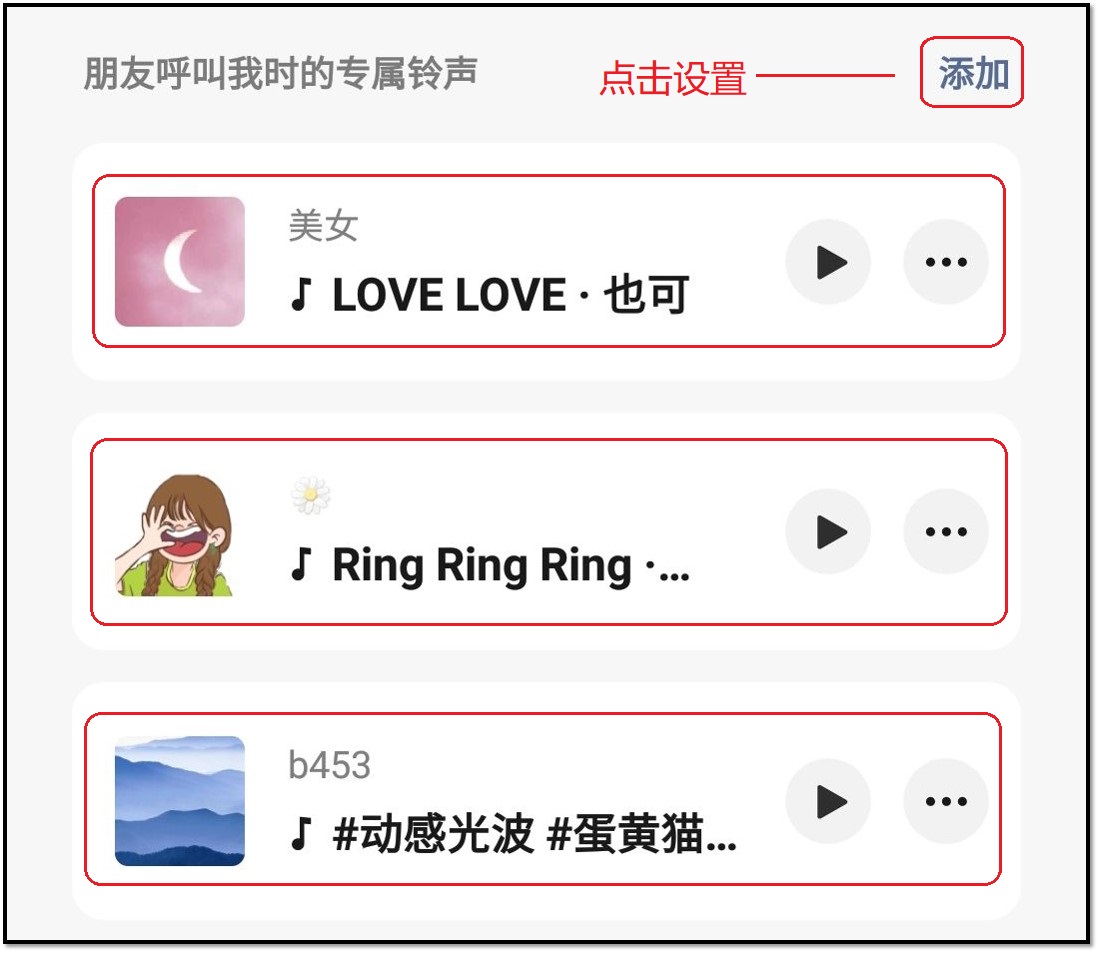Screen dimensions: 1099x953
Task: Tap 添加 to add a ringtone
Action: pos(972,73)
